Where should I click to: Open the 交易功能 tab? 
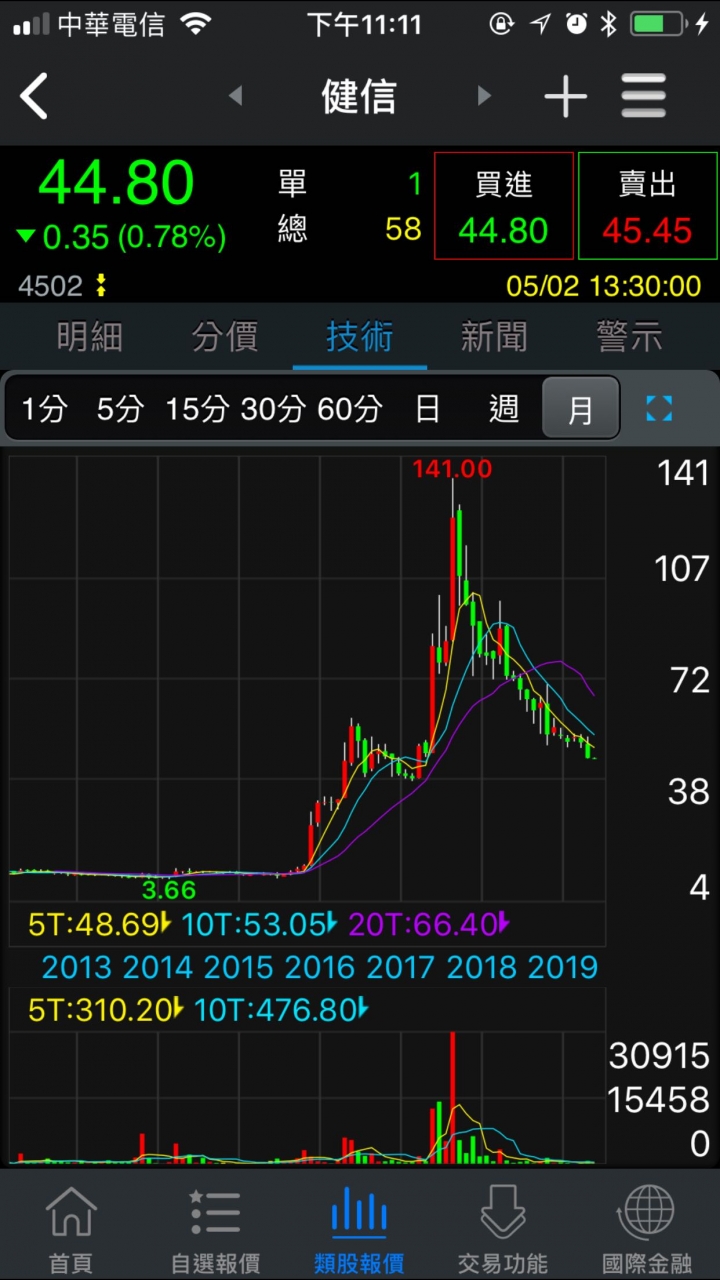(503, 1228)
